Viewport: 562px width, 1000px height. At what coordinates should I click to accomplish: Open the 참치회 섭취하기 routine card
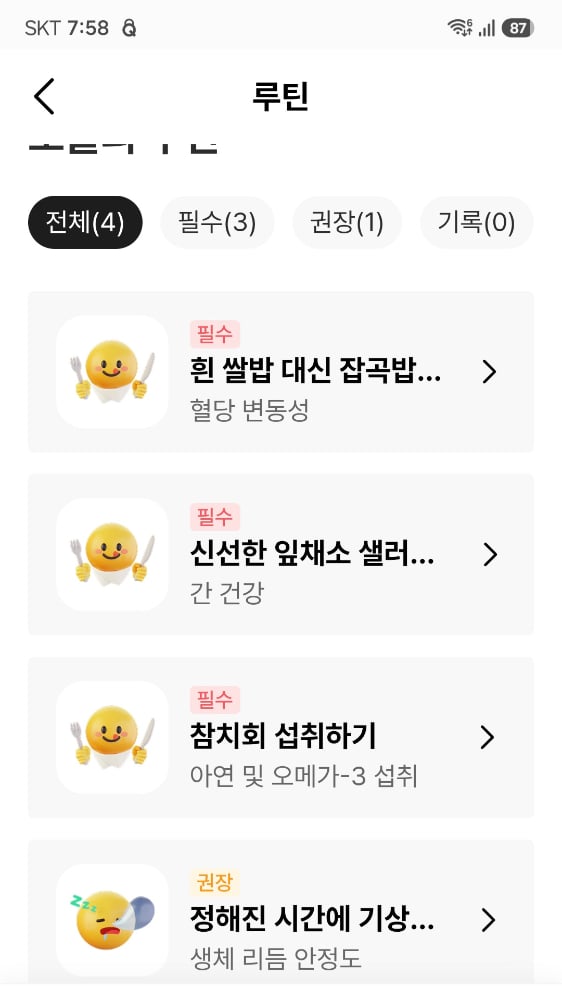(281, 737)
